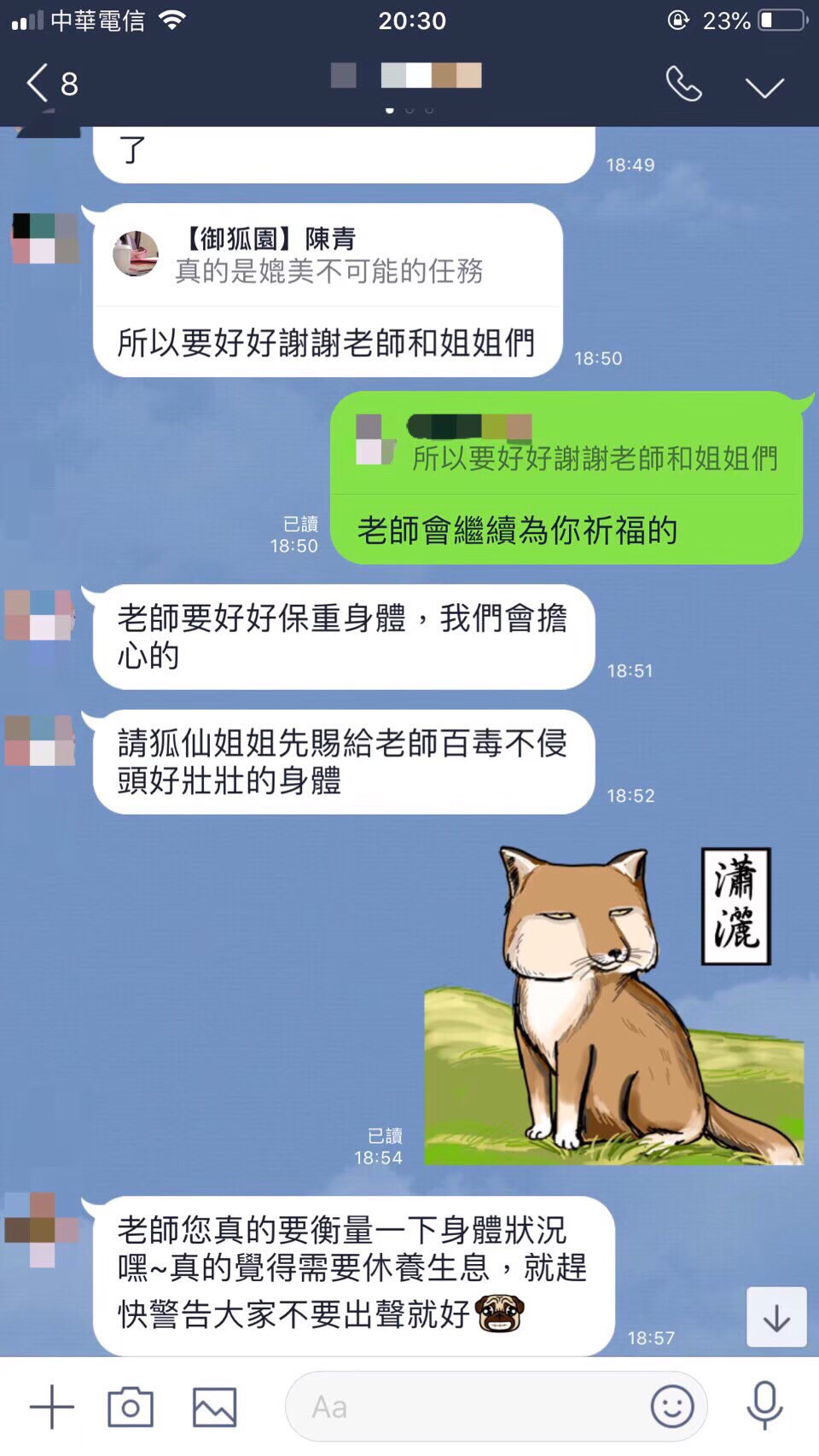This screenshot has width=819, height=1456.
Task: Open quoted message from 【御狐園】陳青
Action: tap(328, 256)
